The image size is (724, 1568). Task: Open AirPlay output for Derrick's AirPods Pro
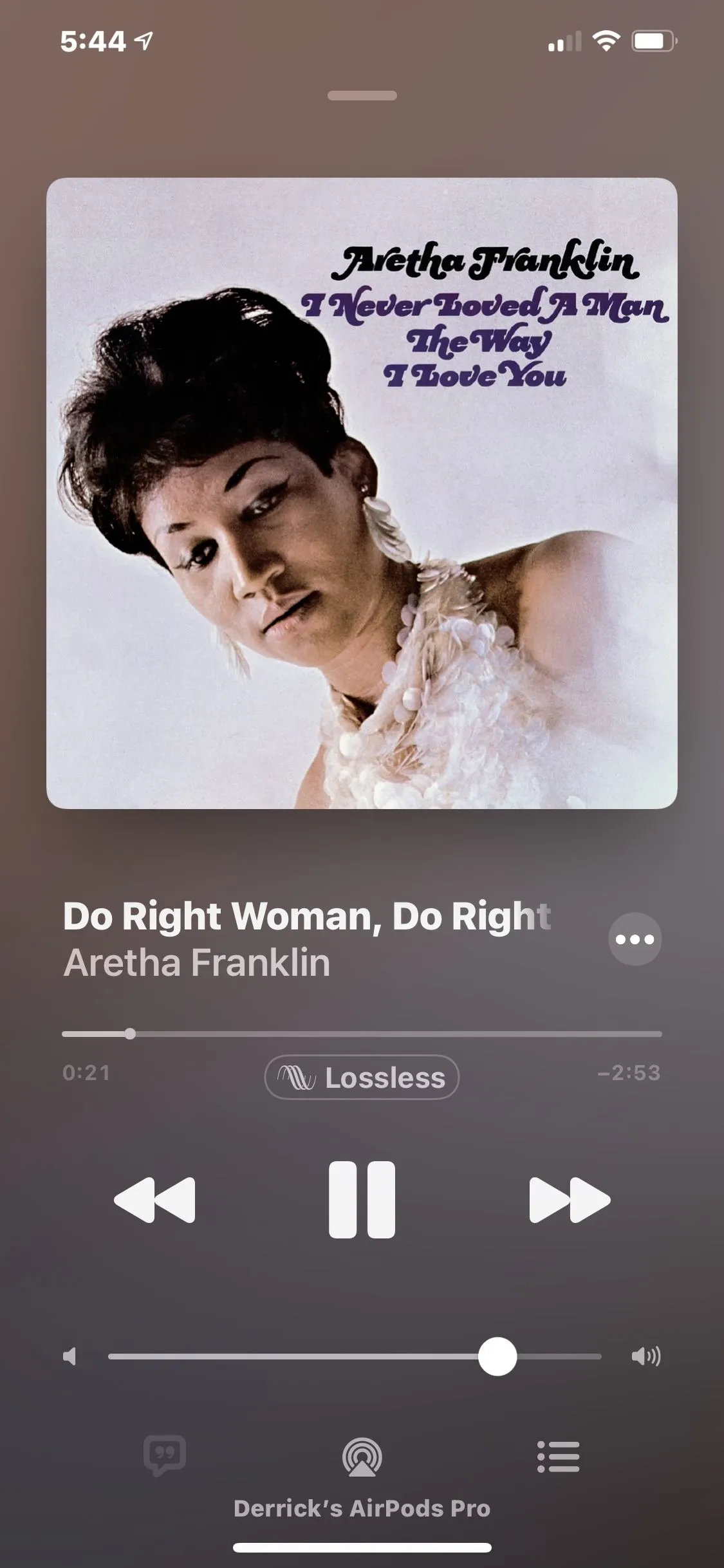pos(362,1457)
